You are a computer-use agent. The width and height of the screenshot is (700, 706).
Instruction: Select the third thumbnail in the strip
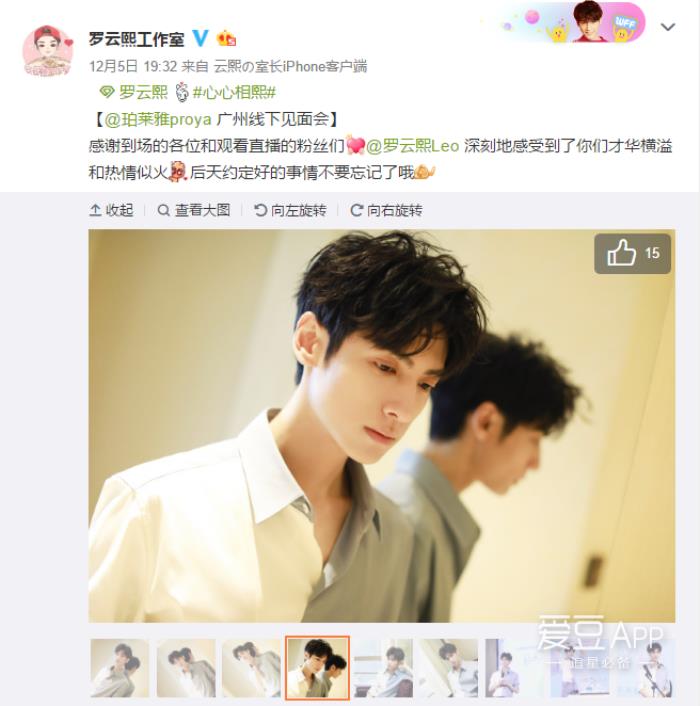point(251,668)
